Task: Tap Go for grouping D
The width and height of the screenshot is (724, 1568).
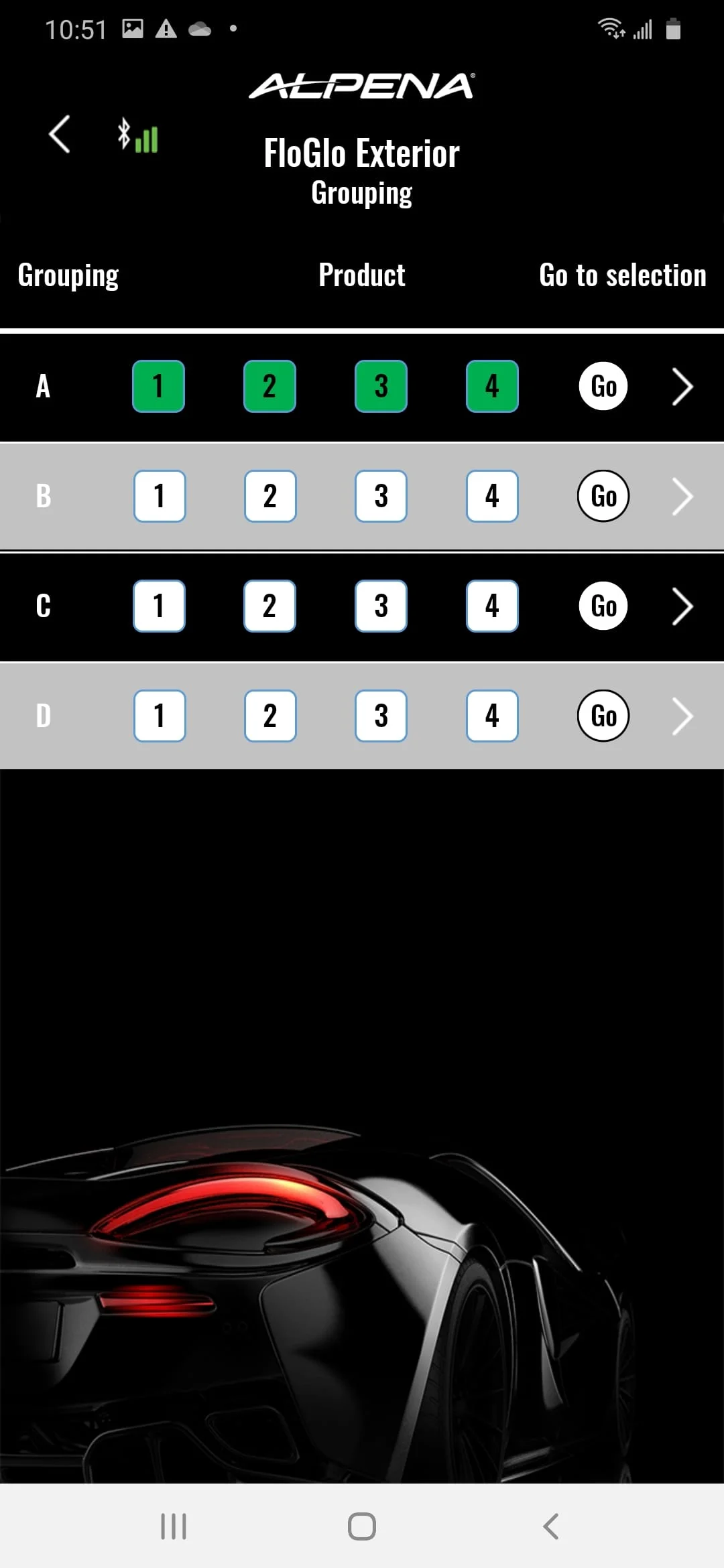Action: pyautogui.click(x=603, y=716)
